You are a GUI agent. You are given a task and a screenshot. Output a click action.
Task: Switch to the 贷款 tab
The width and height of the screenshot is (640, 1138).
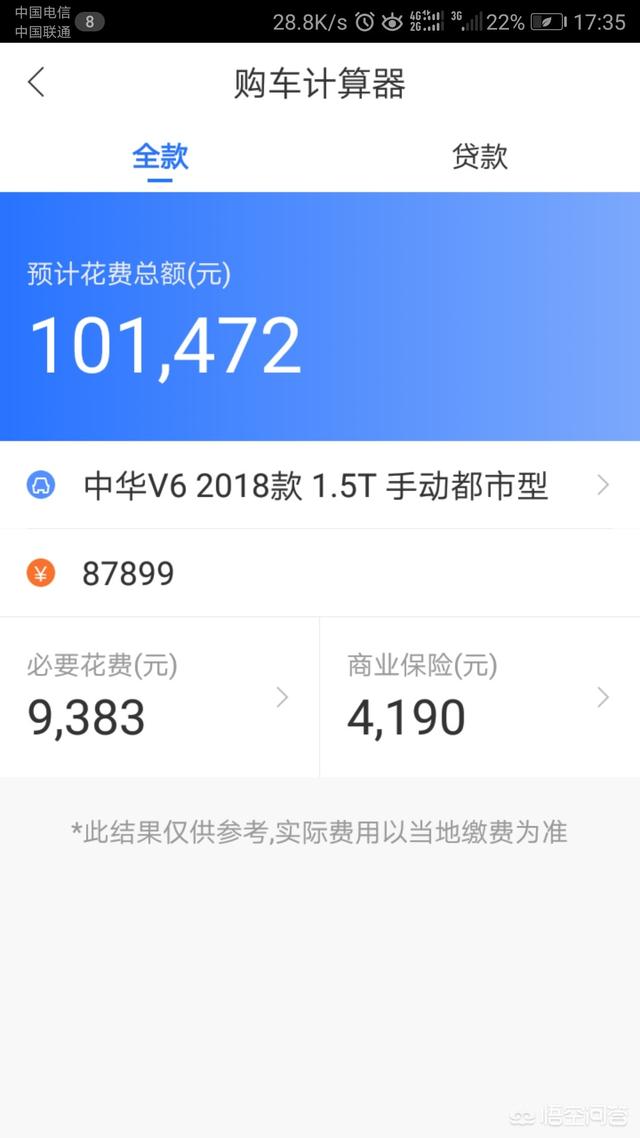pyautogui.click(x=480, y=157)
